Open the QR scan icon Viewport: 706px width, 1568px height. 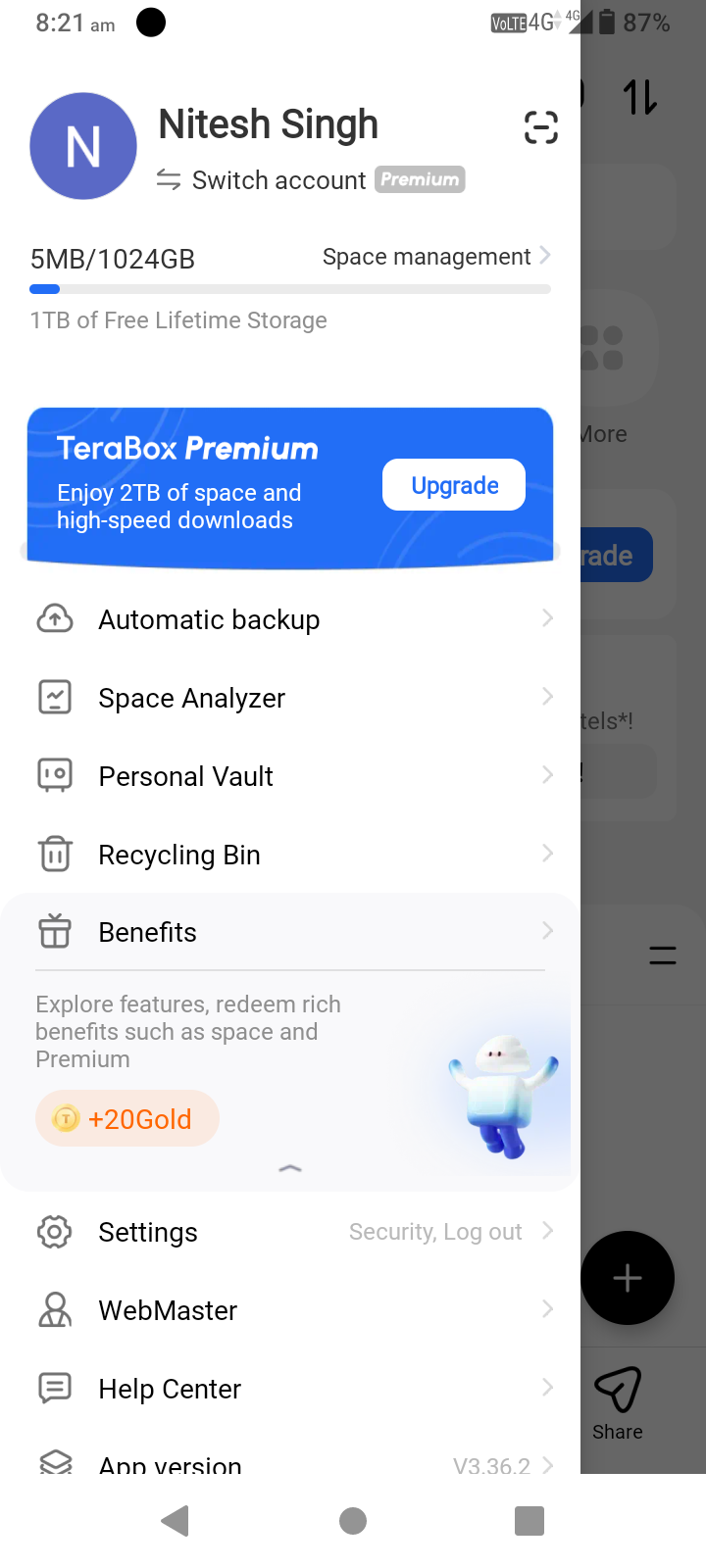pos(540,127)
